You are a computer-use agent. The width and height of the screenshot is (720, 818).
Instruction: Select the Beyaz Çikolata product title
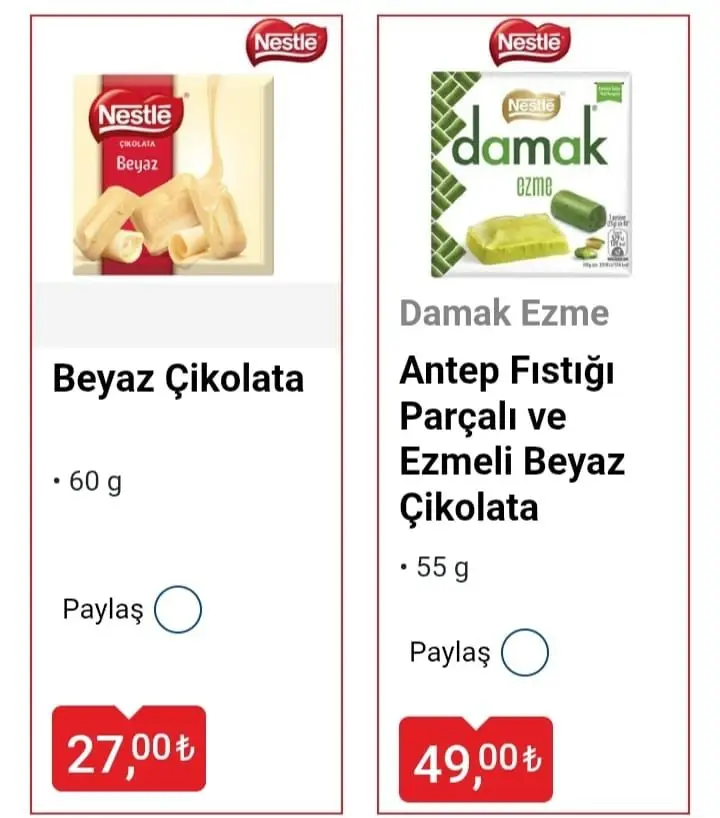pos(178,378)
